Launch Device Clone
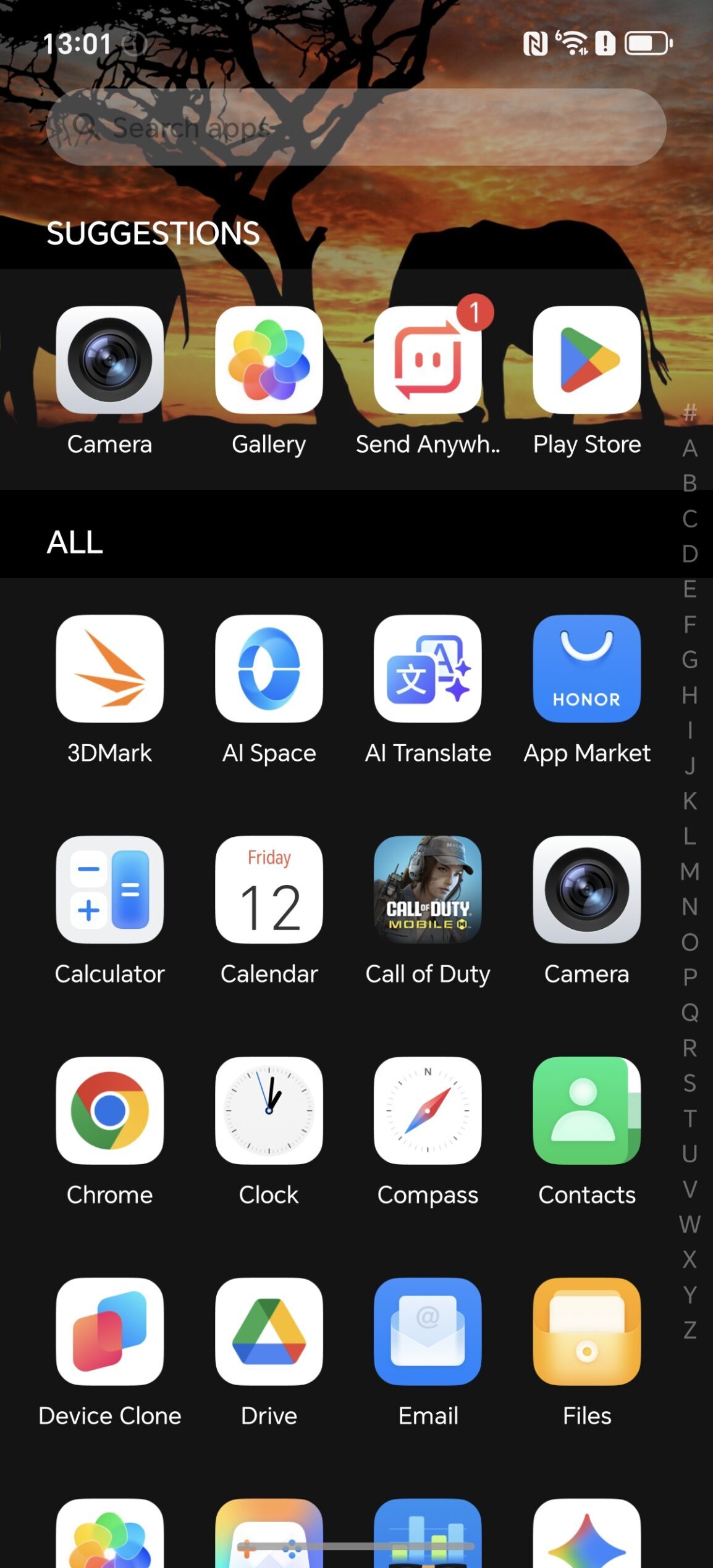713x1568 pixels. point(110,1331)
